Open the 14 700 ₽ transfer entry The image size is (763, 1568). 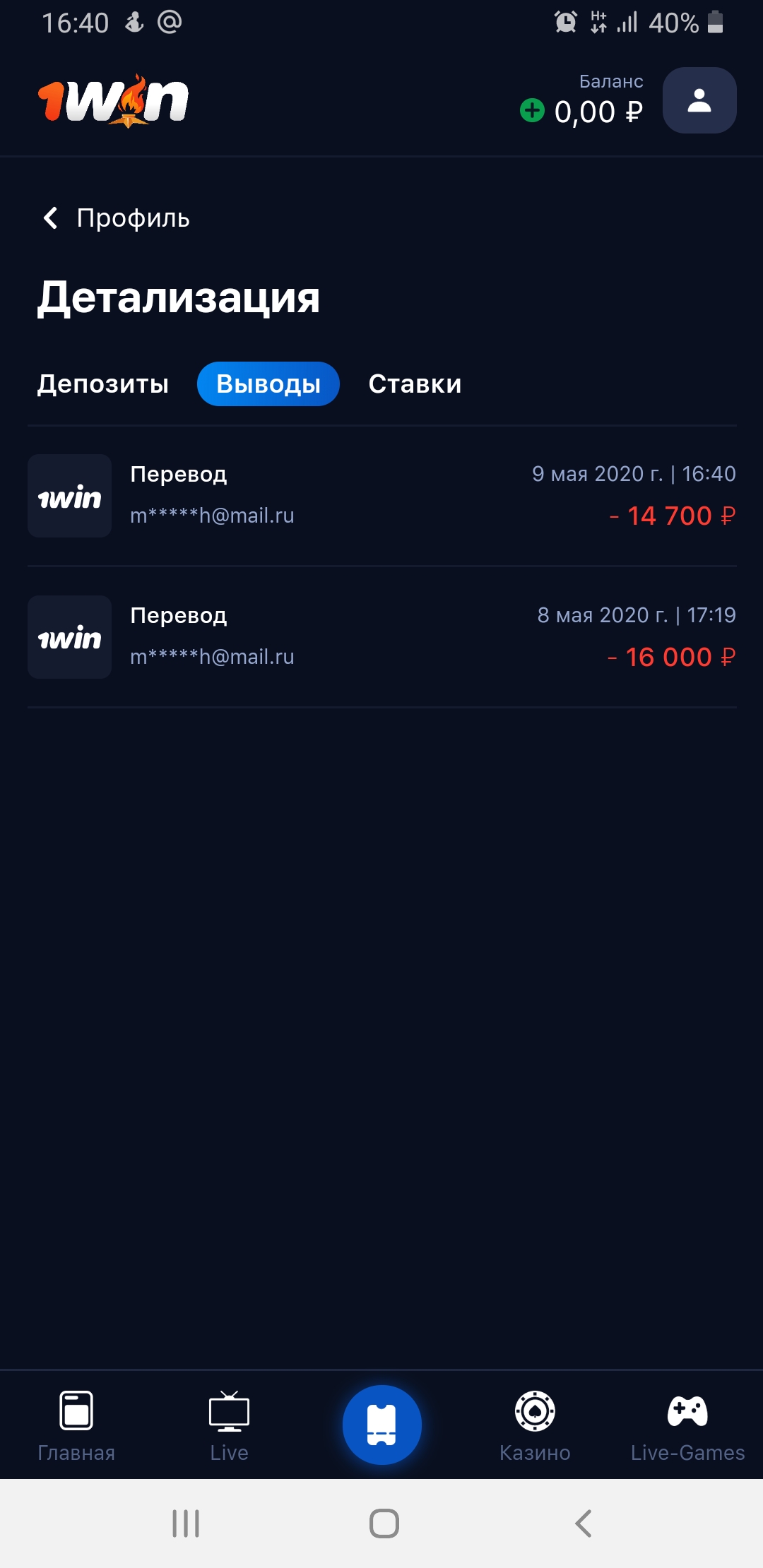pos(381,496)
